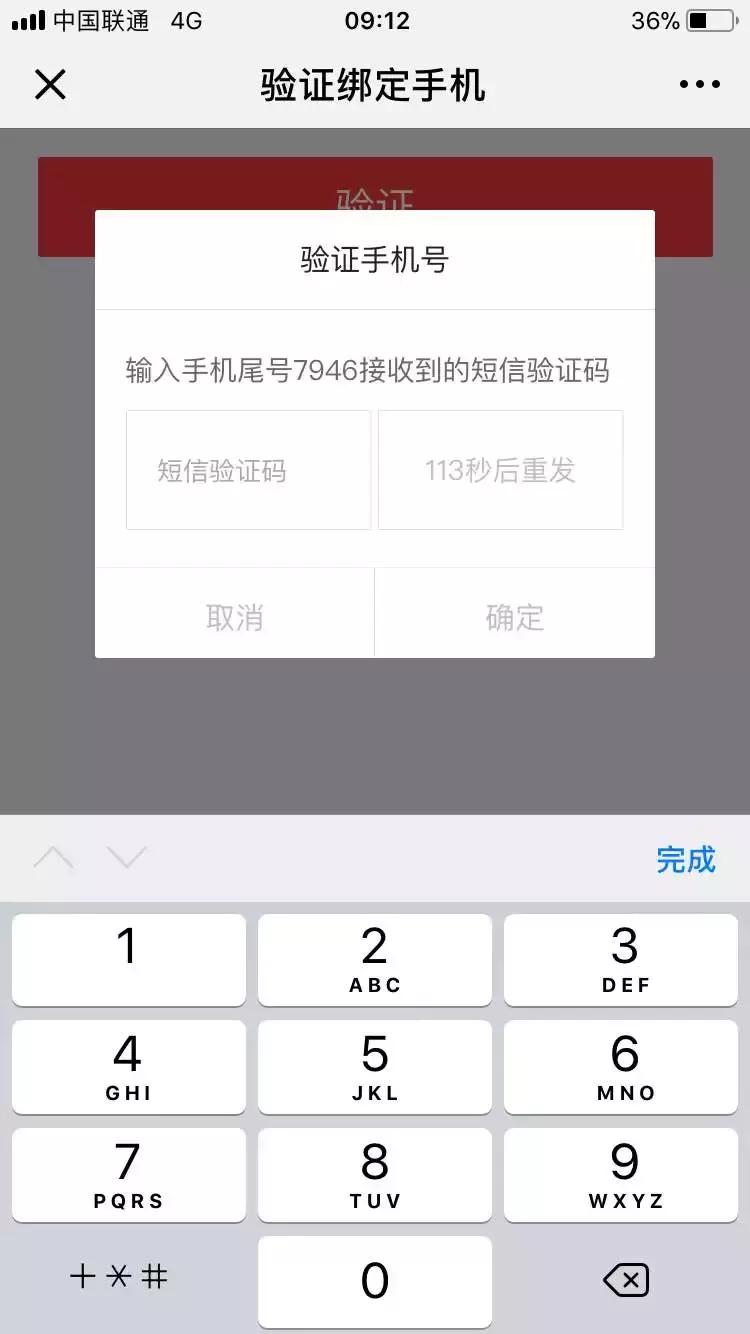This screenshot has height=1334, width=750.
Task: Tap the down chevron to move to next field
Action: [x=128, y=858]
